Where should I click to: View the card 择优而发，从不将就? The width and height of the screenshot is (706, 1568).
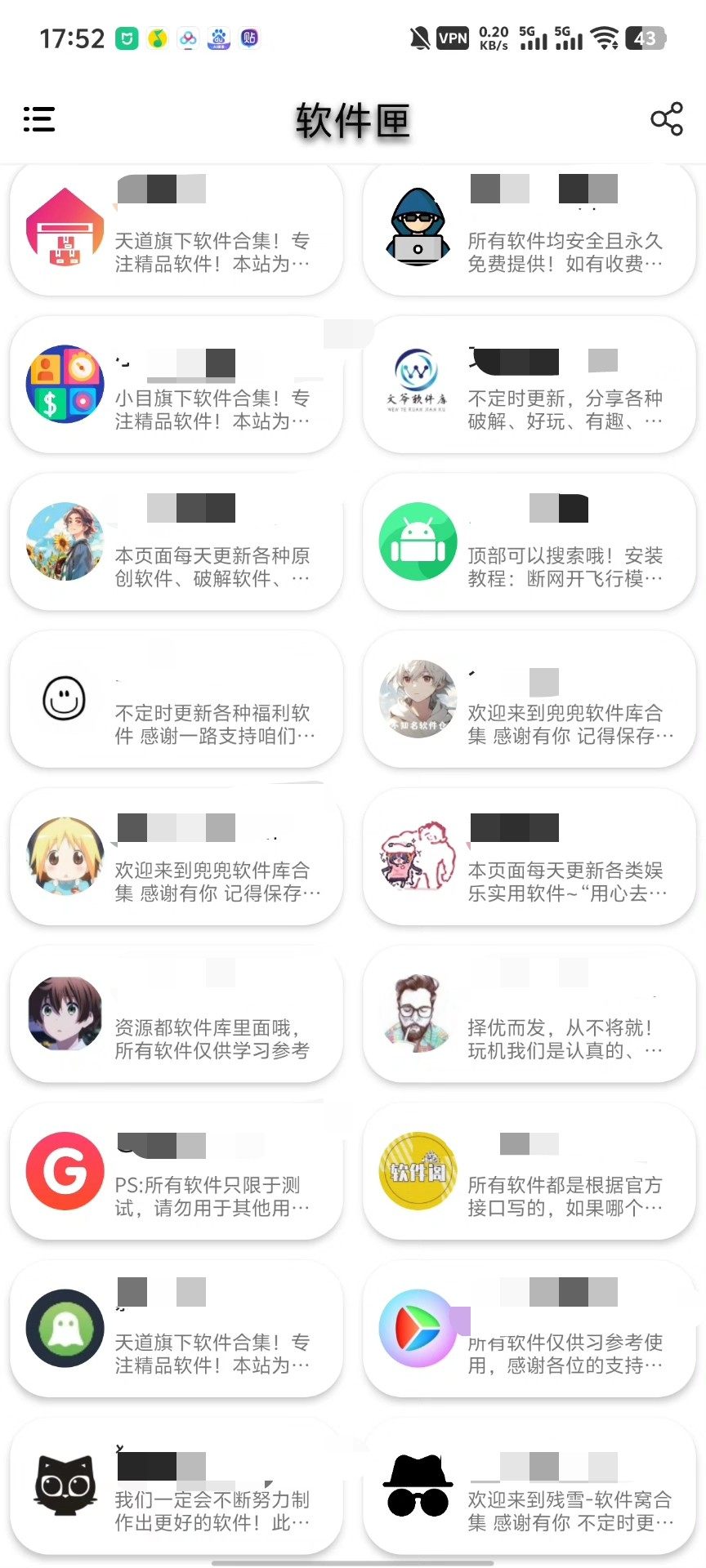(x=529, y=1014)
